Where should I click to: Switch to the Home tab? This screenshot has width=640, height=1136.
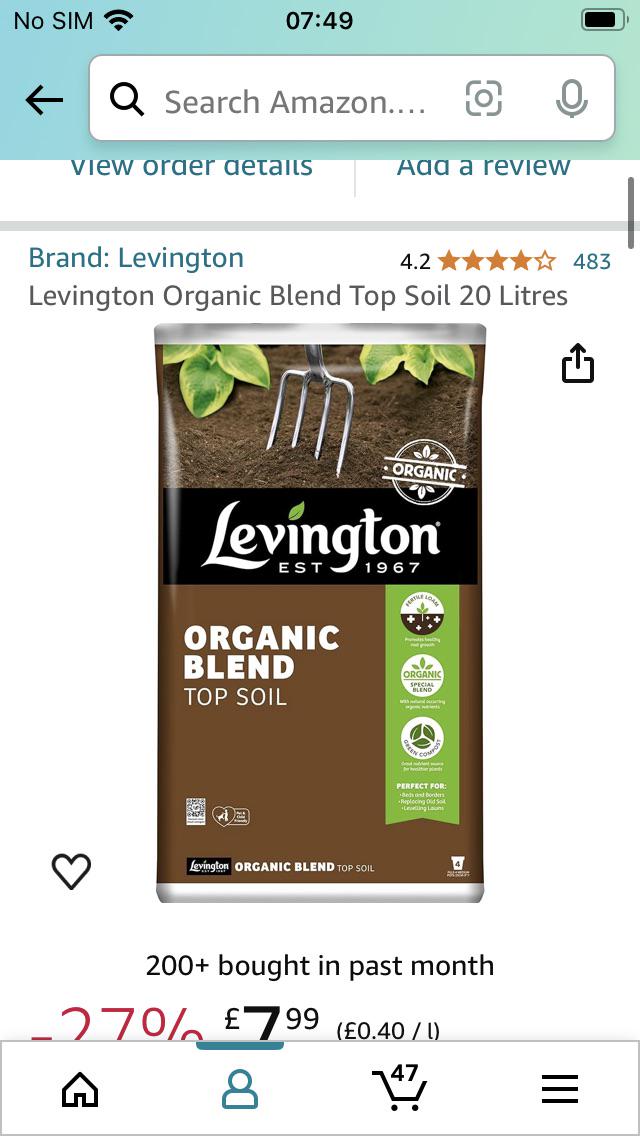pyautogui.click(x=80, y=1089)
